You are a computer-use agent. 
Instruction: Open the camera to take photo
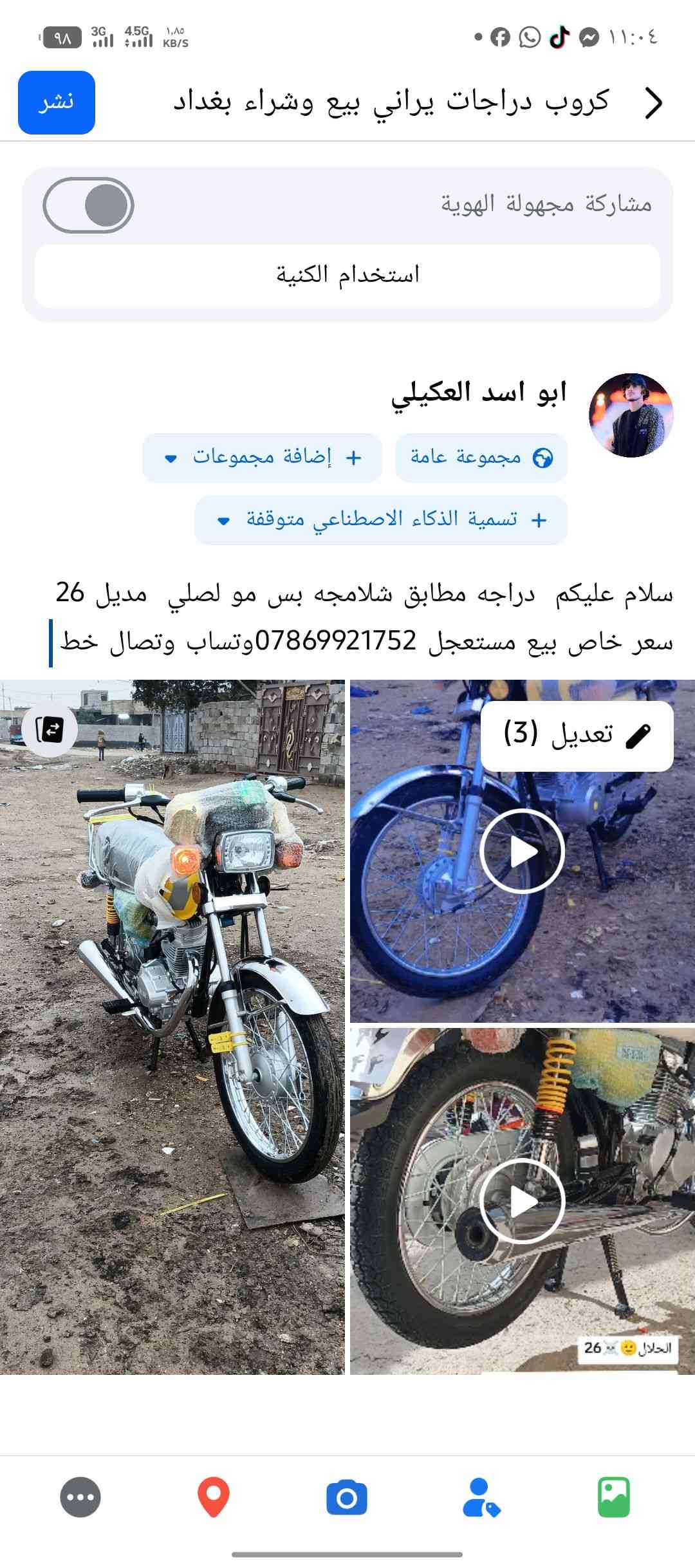pyautogui.click(x=347, y=1497)
